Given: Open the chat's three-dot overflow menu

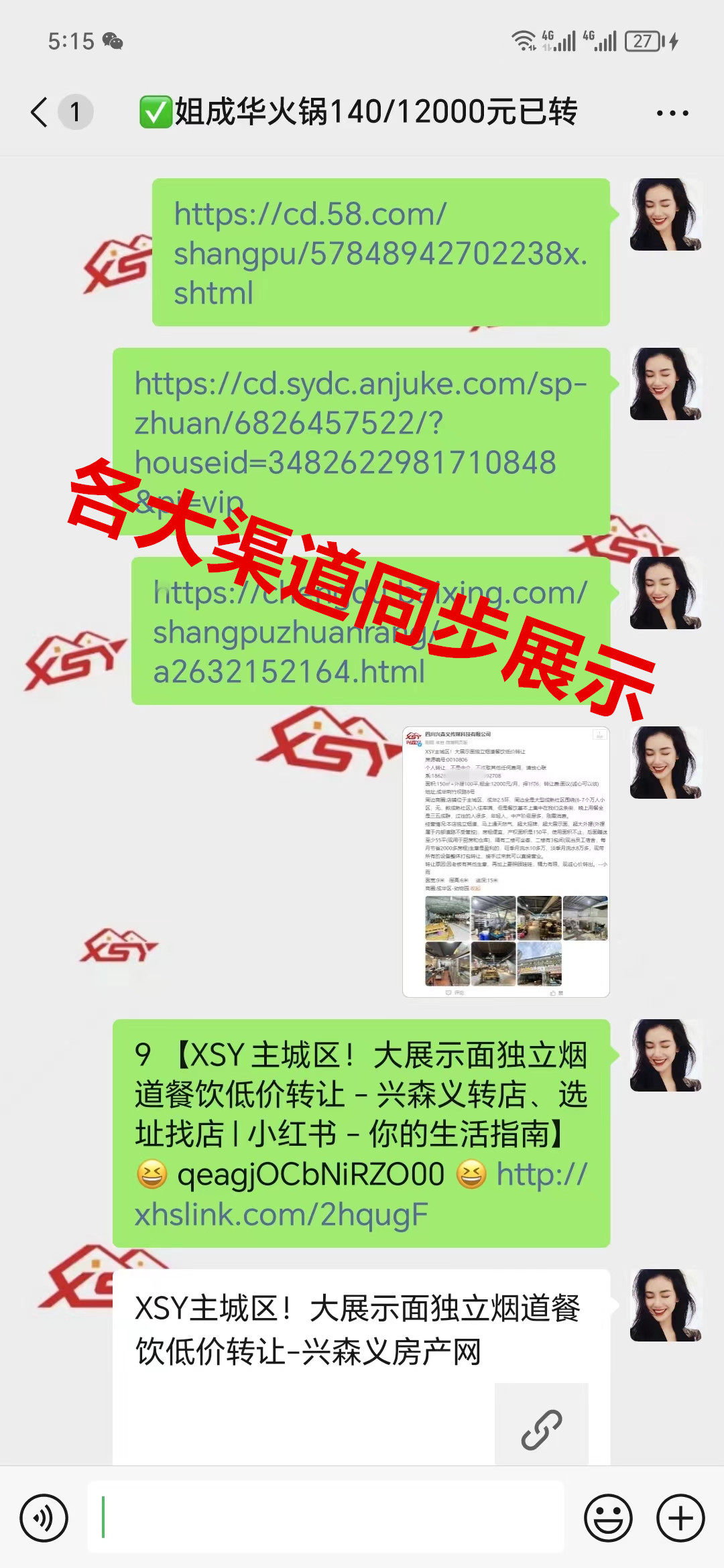Looking at the screenshot, I should [672, 113].
